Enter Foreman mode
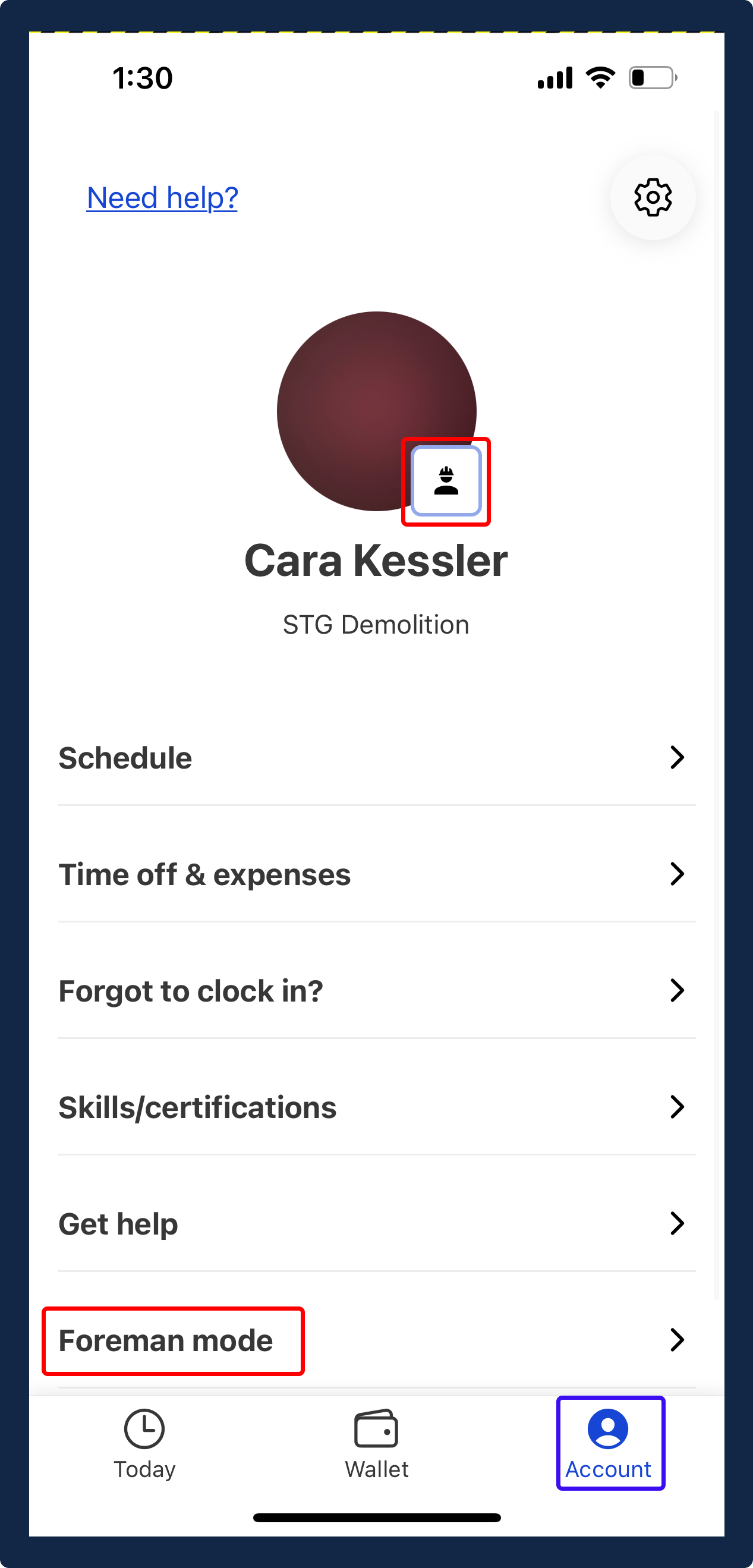753x1568 pixels. (x=376, y=1340)
